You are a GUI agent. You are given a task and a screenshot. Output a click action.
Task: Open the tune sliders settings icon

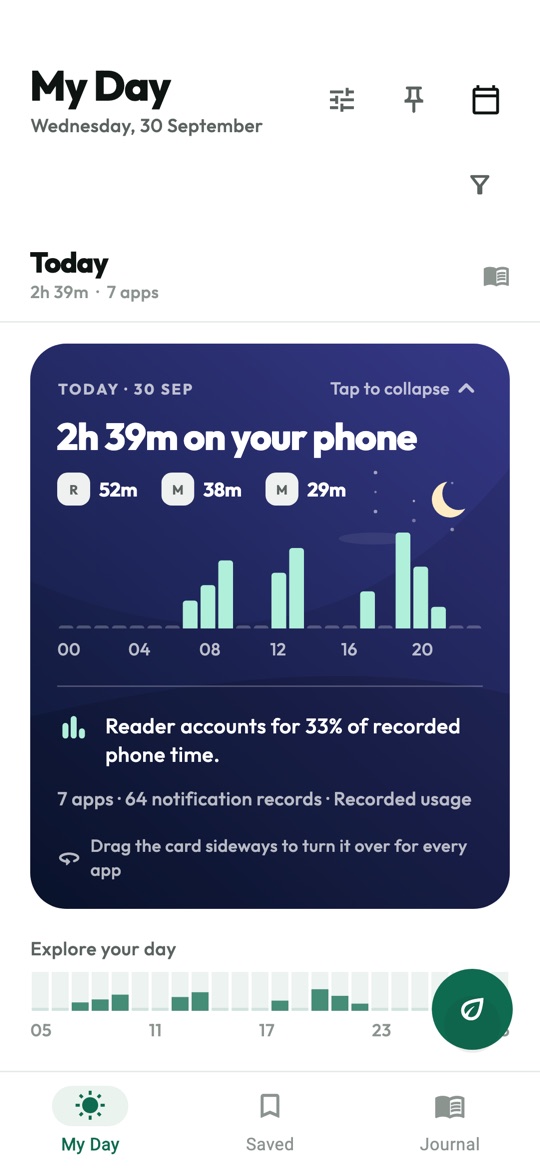coord(342,100)
